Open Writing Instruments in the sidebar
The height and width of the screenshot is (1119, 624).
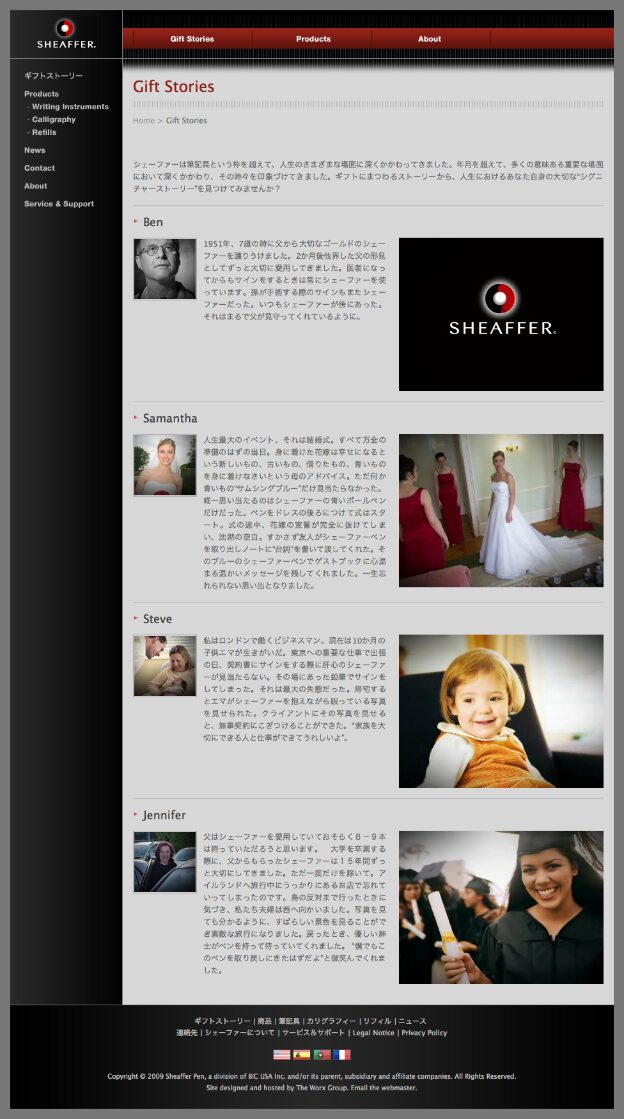pos(70,106)
